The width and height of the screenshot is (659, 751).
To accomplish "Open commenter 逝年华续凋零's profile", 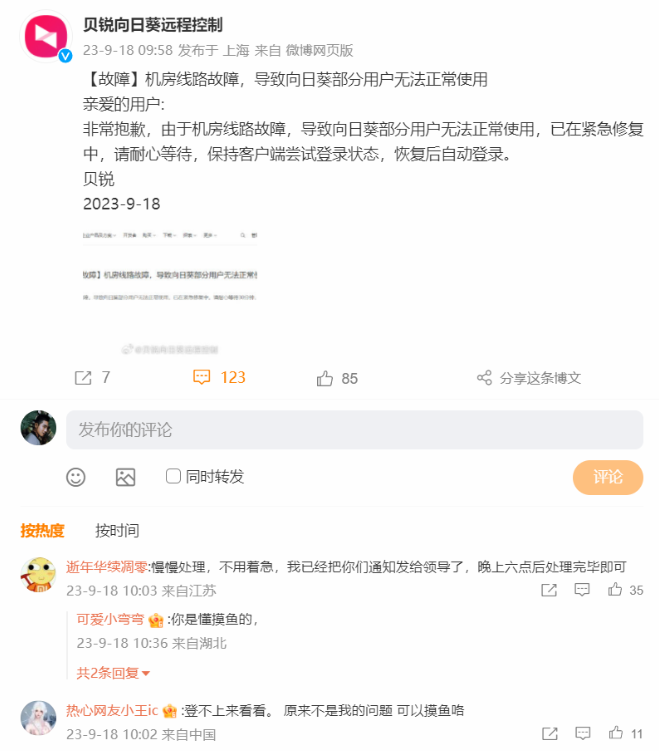I will pyautogui.click(x=106, y=566).
